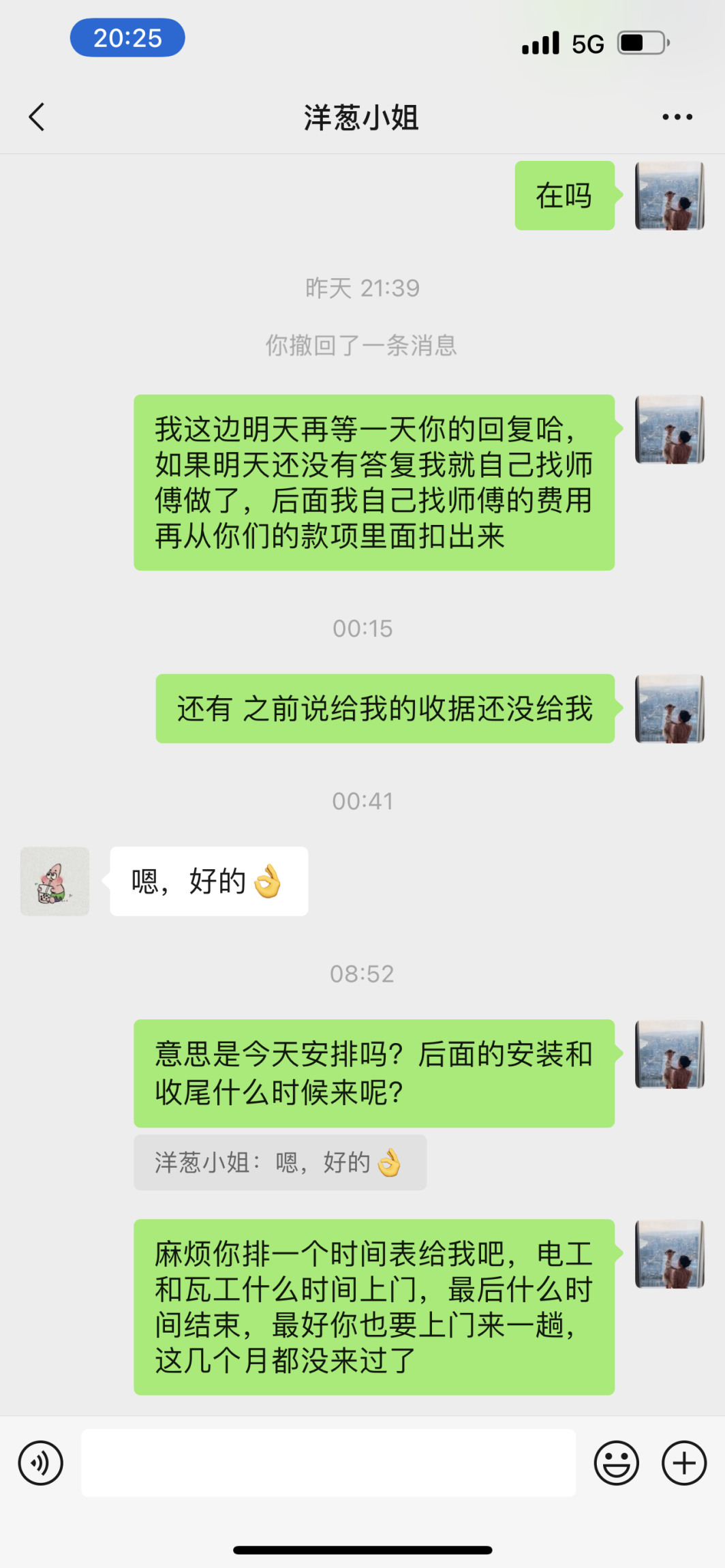Go back to the chat list
The image size is (725, 1568).
37,117
